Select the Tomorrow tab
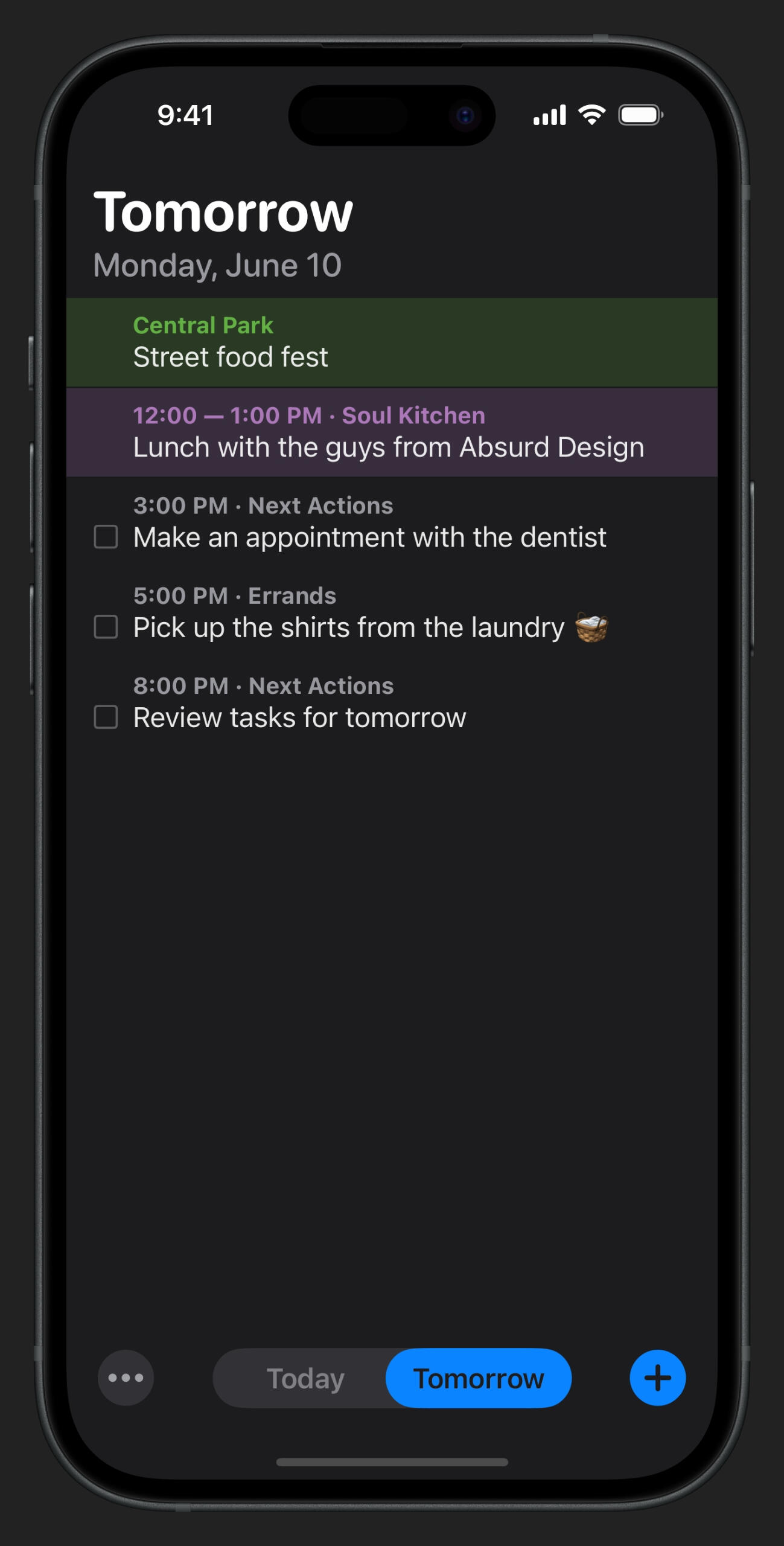The width and height of the screenshot is (784, 1546). 479,1379
